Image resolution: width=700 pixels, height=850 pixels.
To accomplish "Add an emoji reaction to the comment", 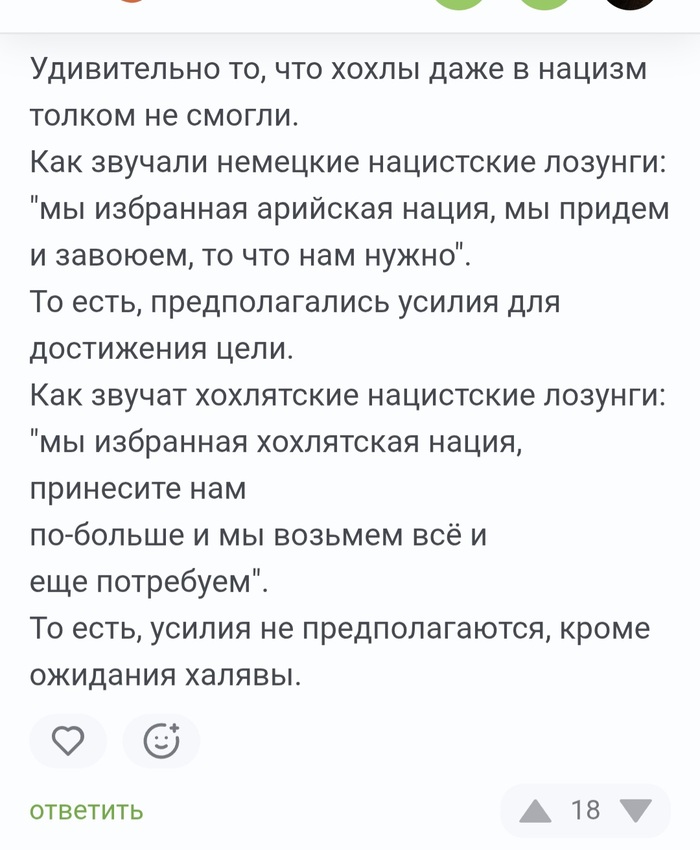I will click(161, 741).
